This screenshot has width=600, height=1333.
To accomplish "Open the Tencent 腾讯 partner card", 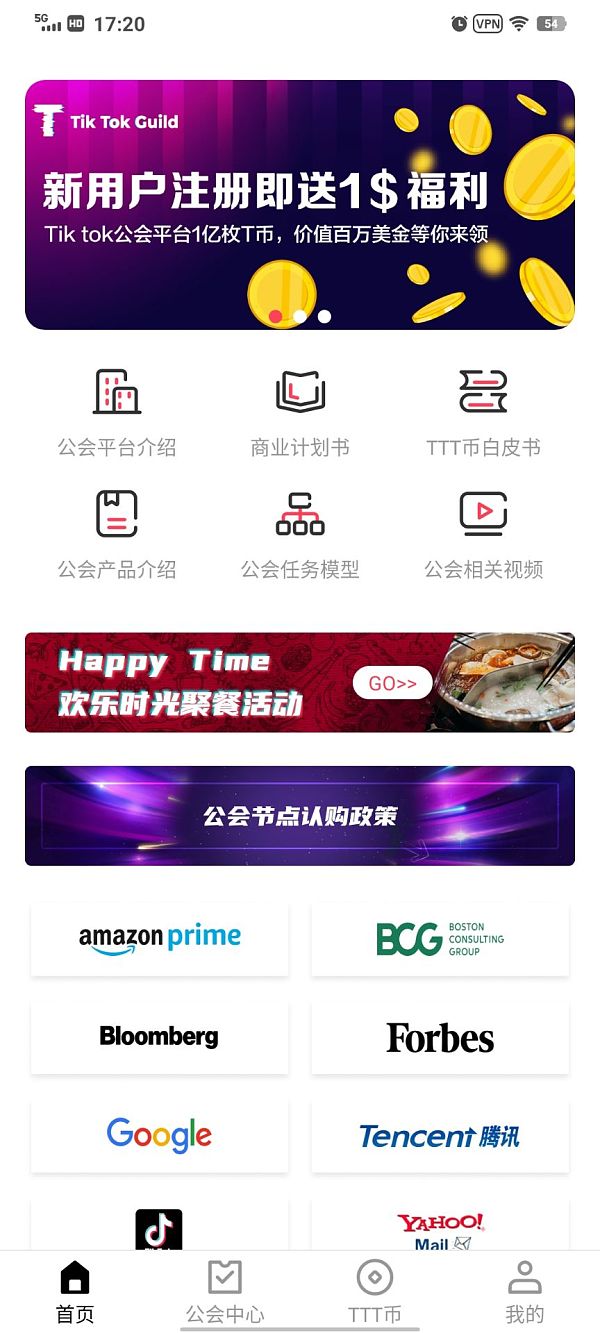I will [440, 1135].
